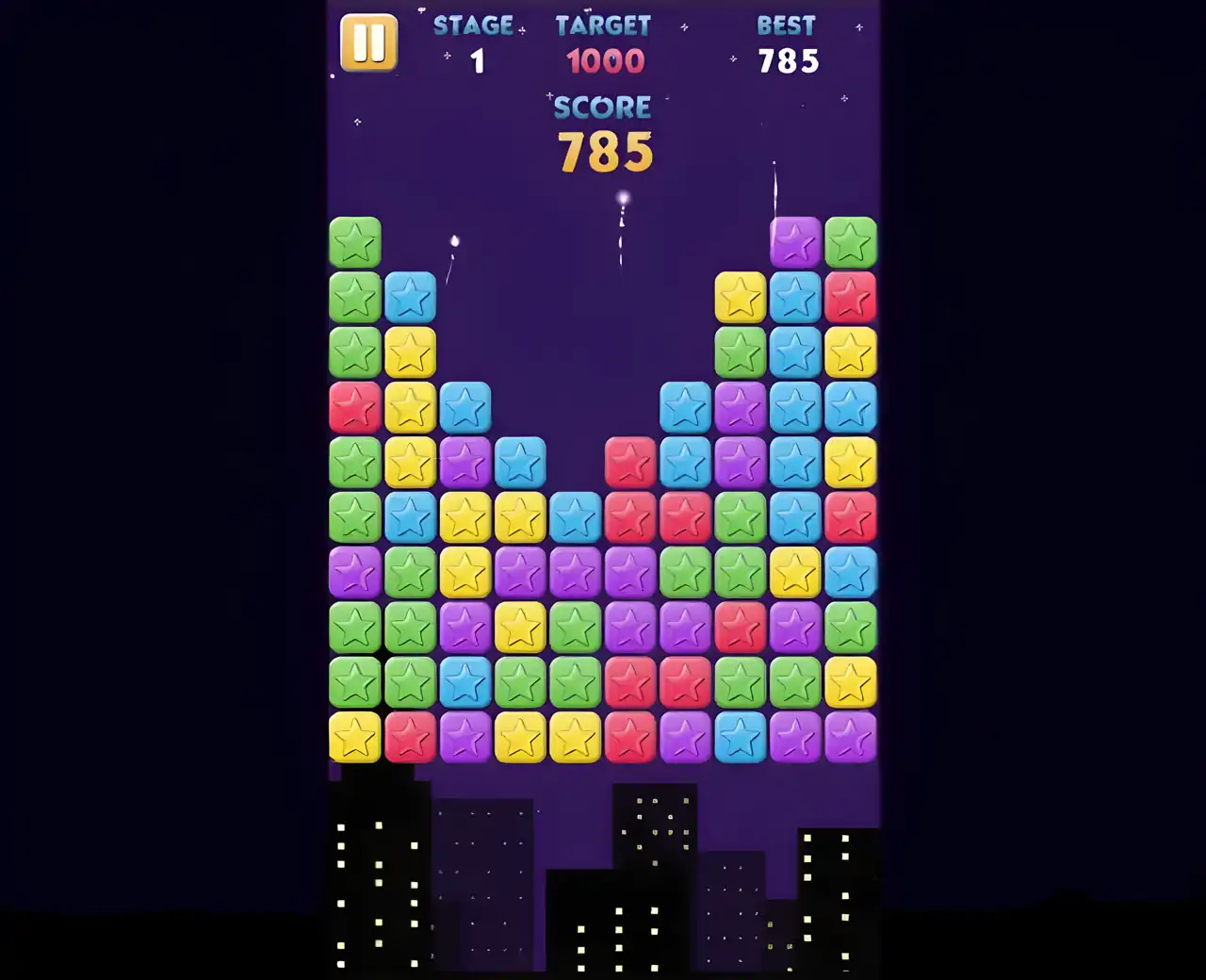Select the yellow block in the second row
This screenshot has width=1206, height=980.
[740, 297]
